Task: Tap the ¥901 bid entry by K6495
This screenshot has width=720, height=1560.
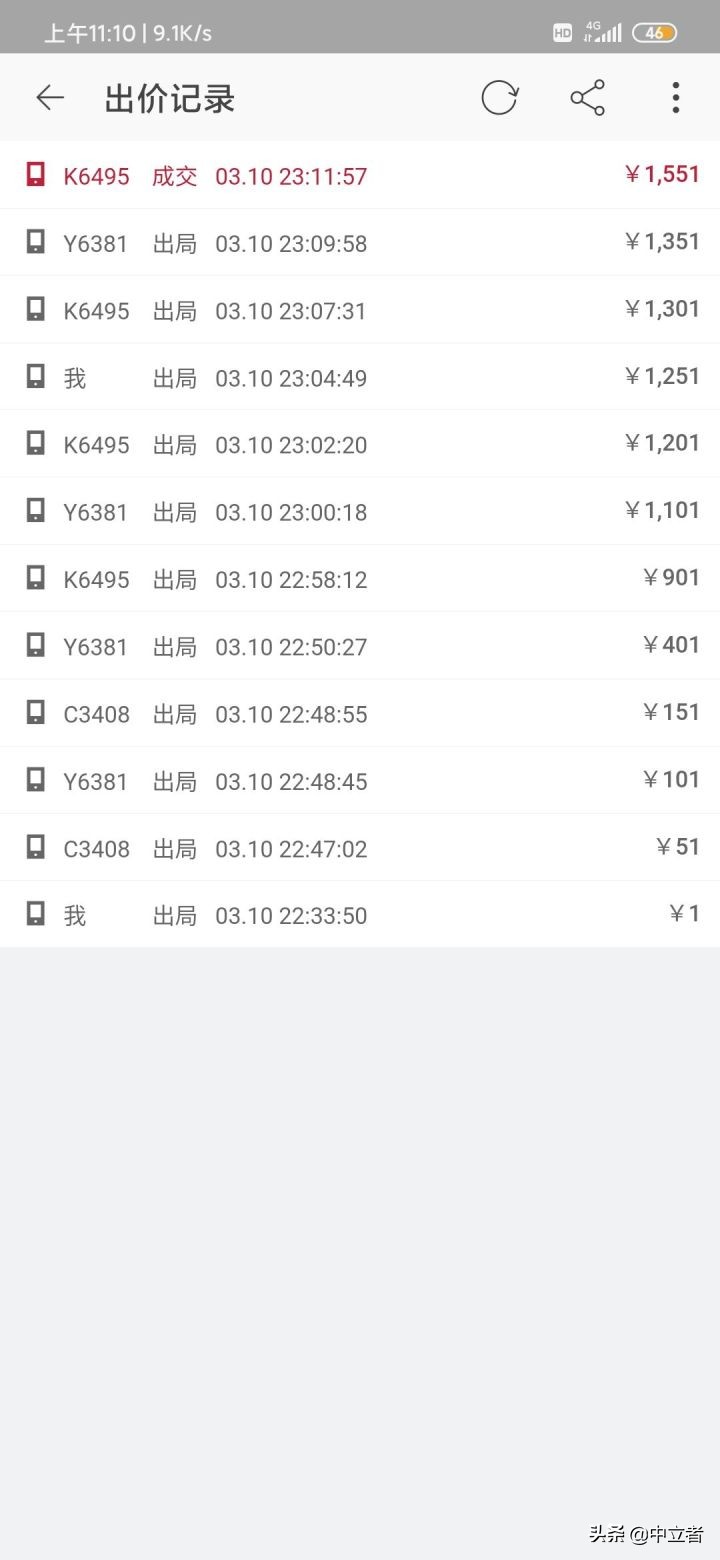Action: pyautogui.click(x=360, y=578)
